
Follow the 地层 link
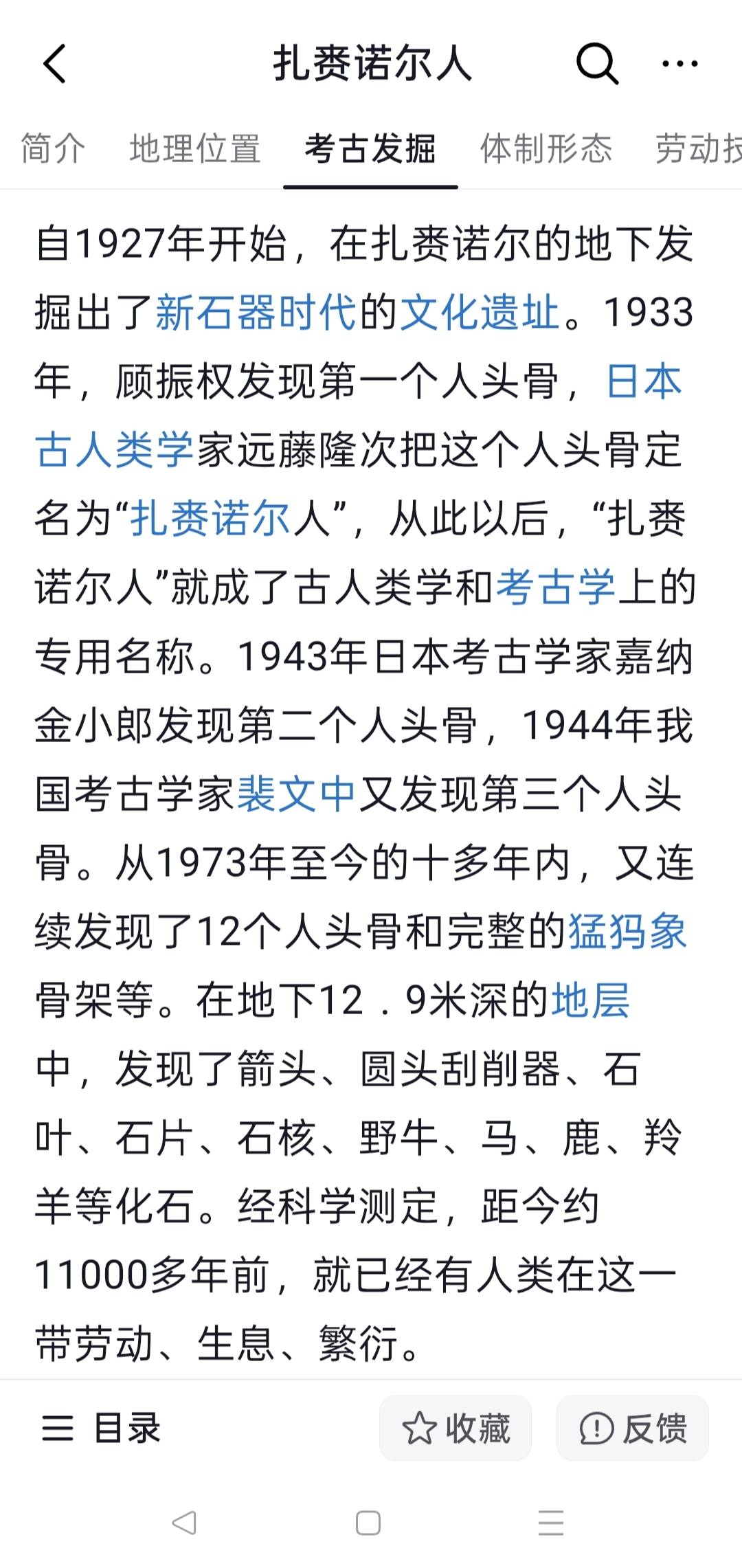[591, 1000]
